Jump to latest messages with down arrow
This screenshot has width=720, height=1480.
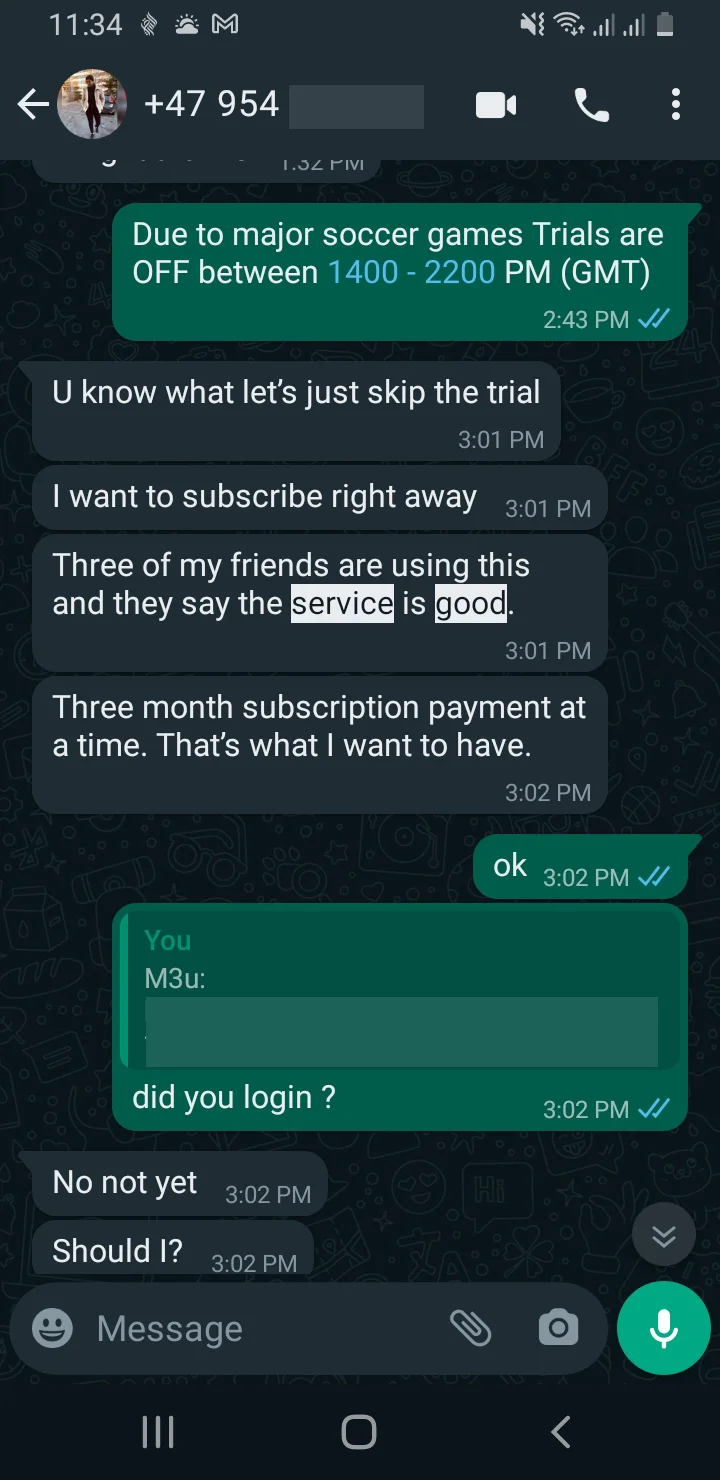664,1236
